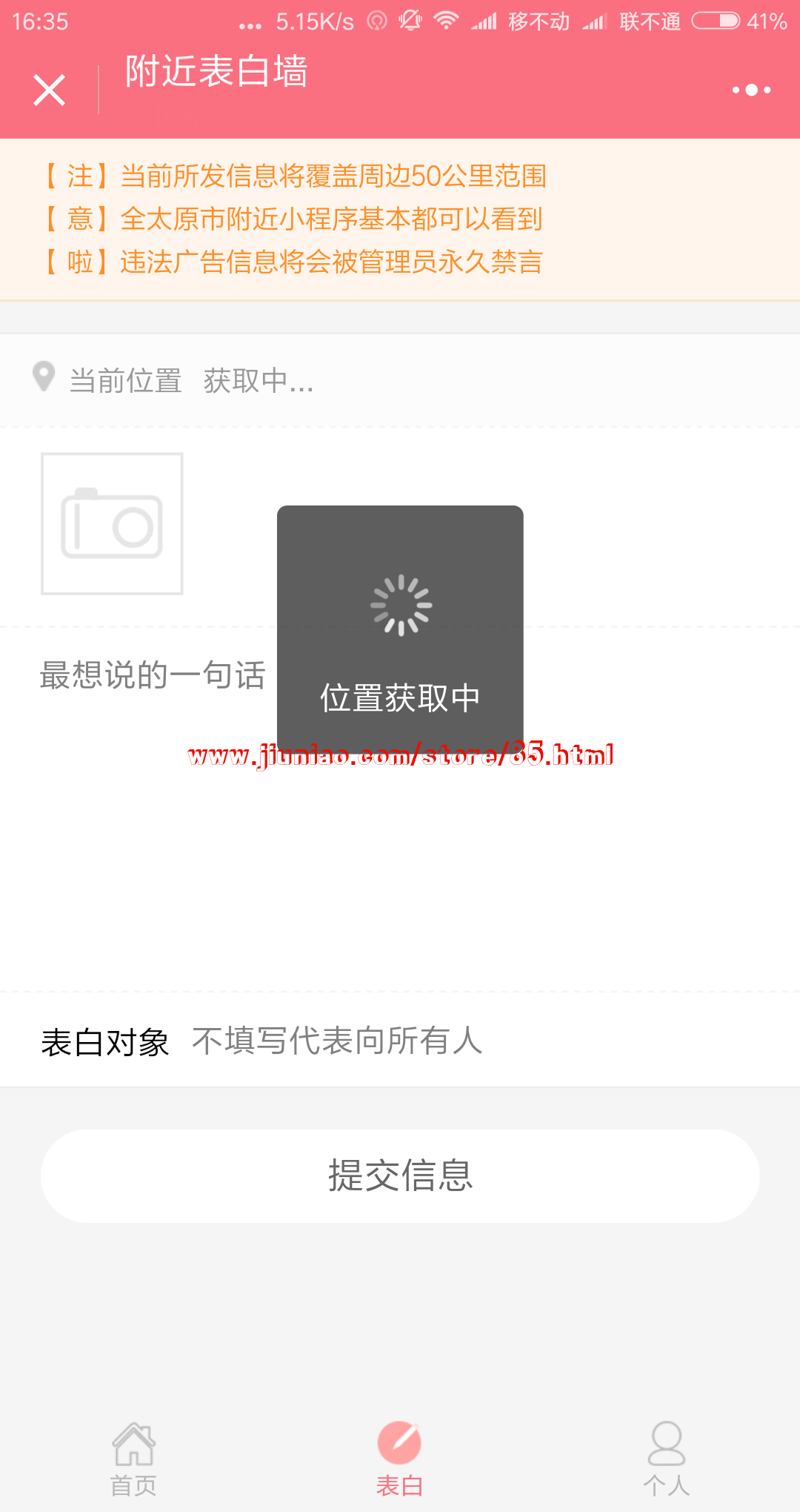
Task: Select the 表白 tab
Action: [399, 1459]
